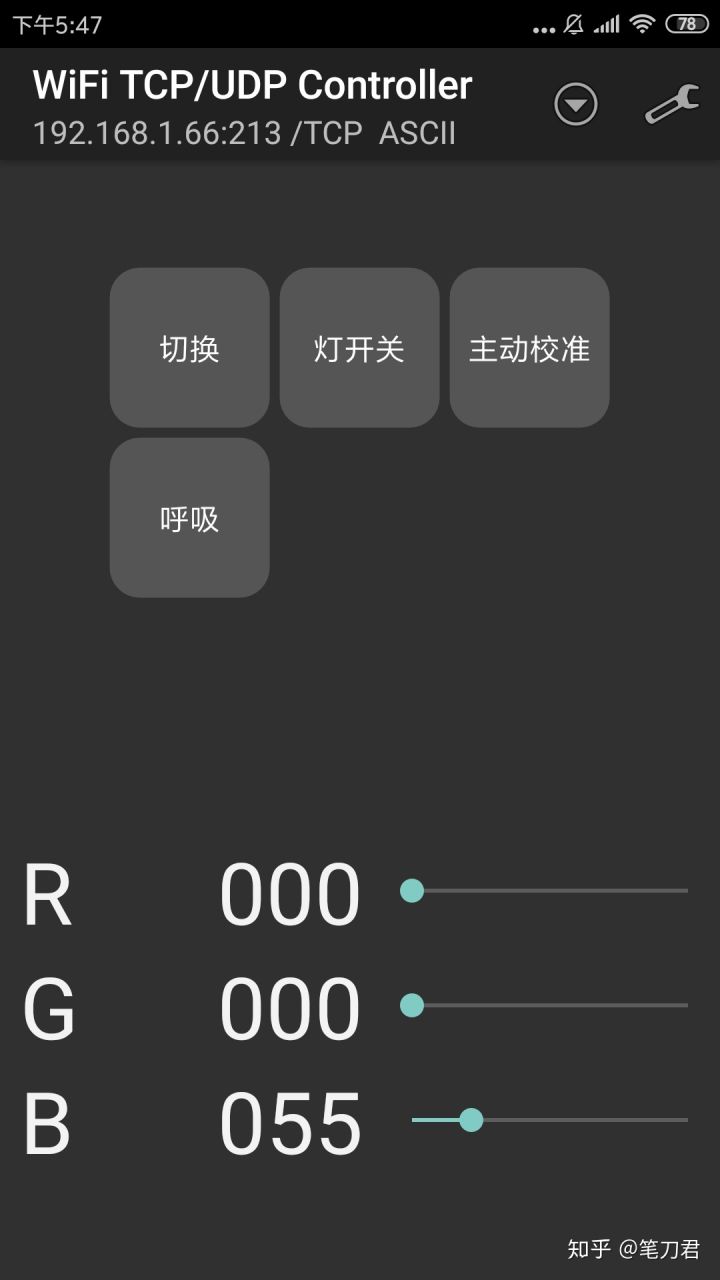Activate the 呼吸 breathing mode button

tap(190, 518)
